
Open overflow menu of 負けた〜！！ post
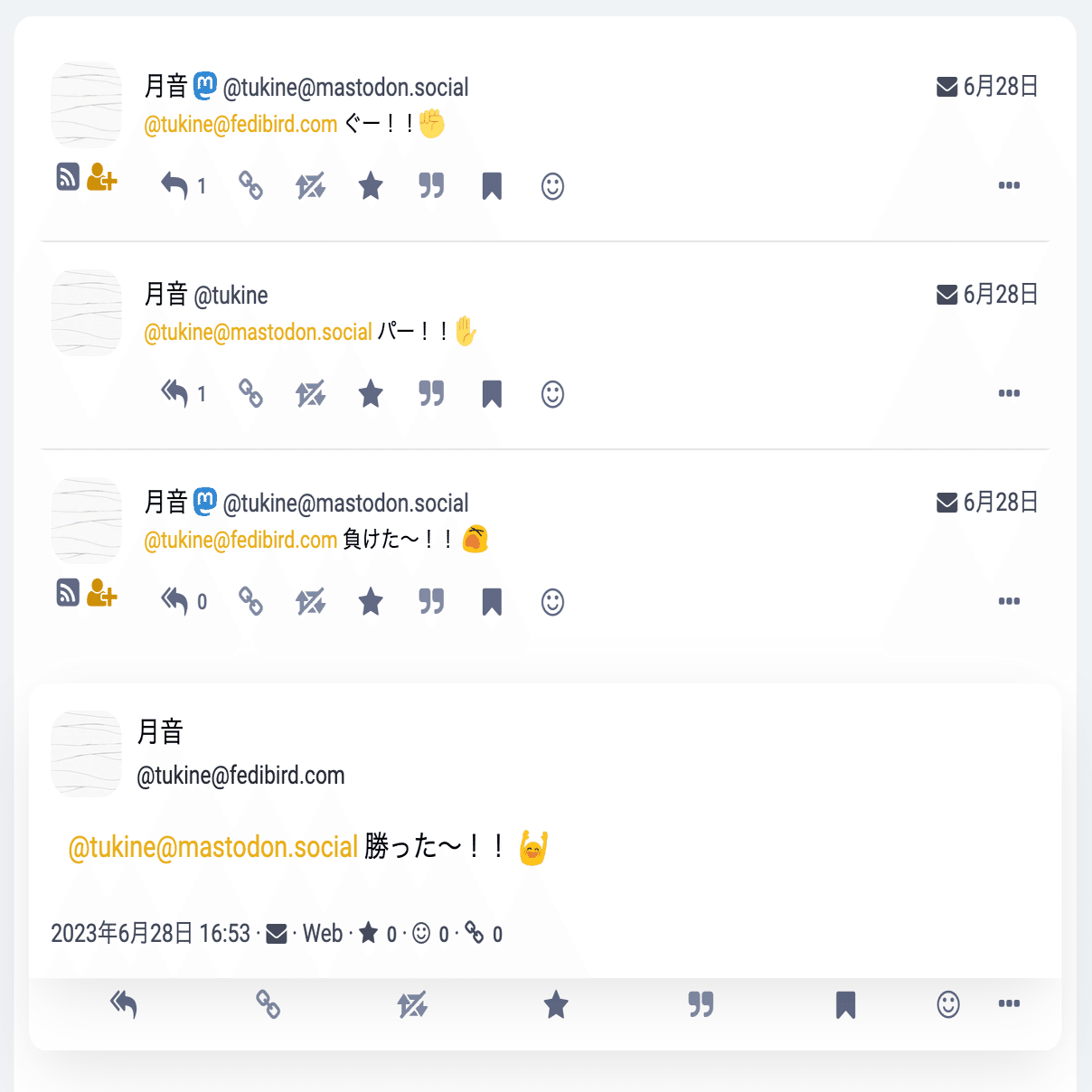pyautogui.click(x=1009, y=602)
